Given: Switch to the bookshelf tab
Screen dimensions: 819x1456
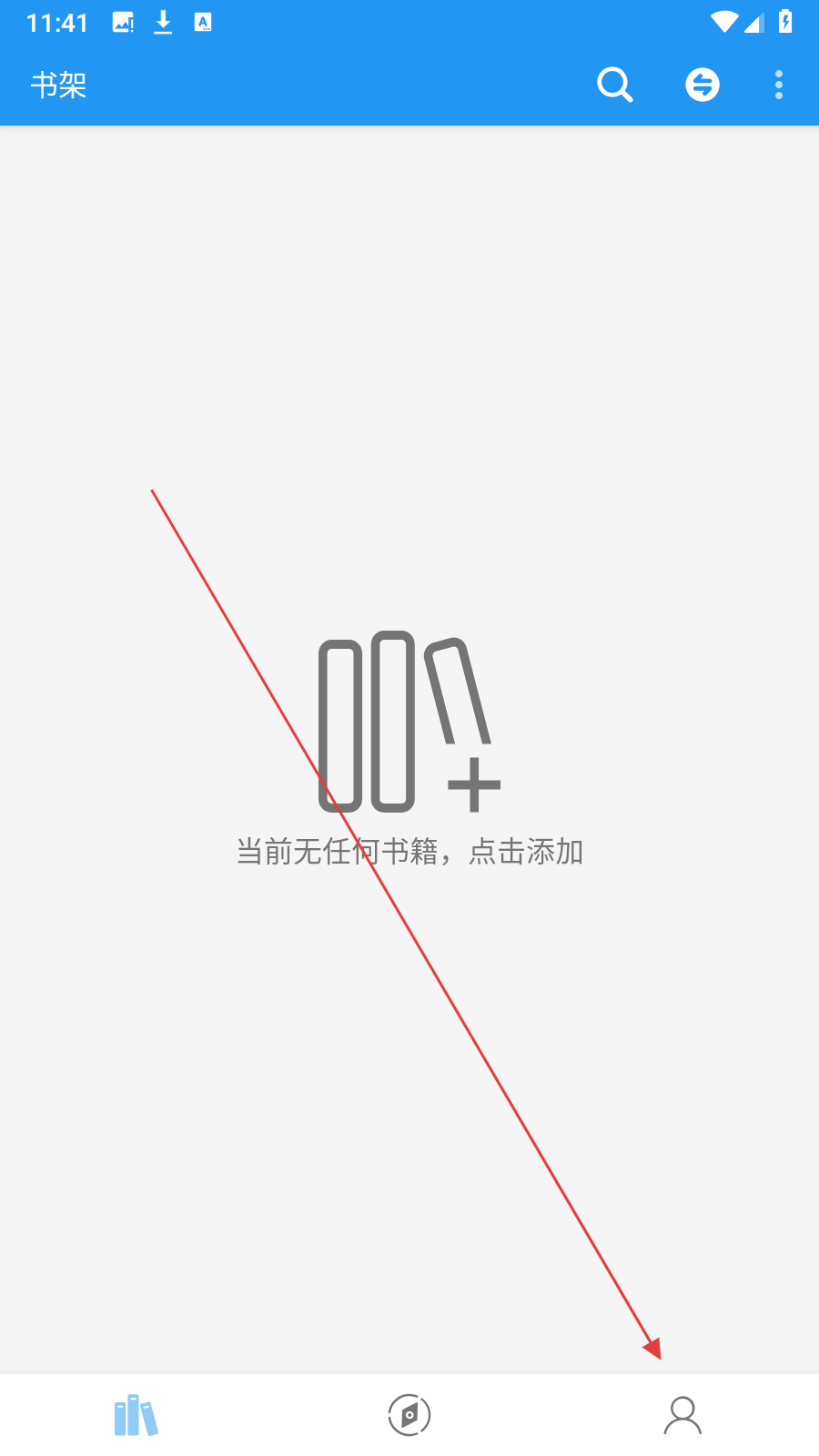Looking at the screenshot, I should tap(136, 1415).
